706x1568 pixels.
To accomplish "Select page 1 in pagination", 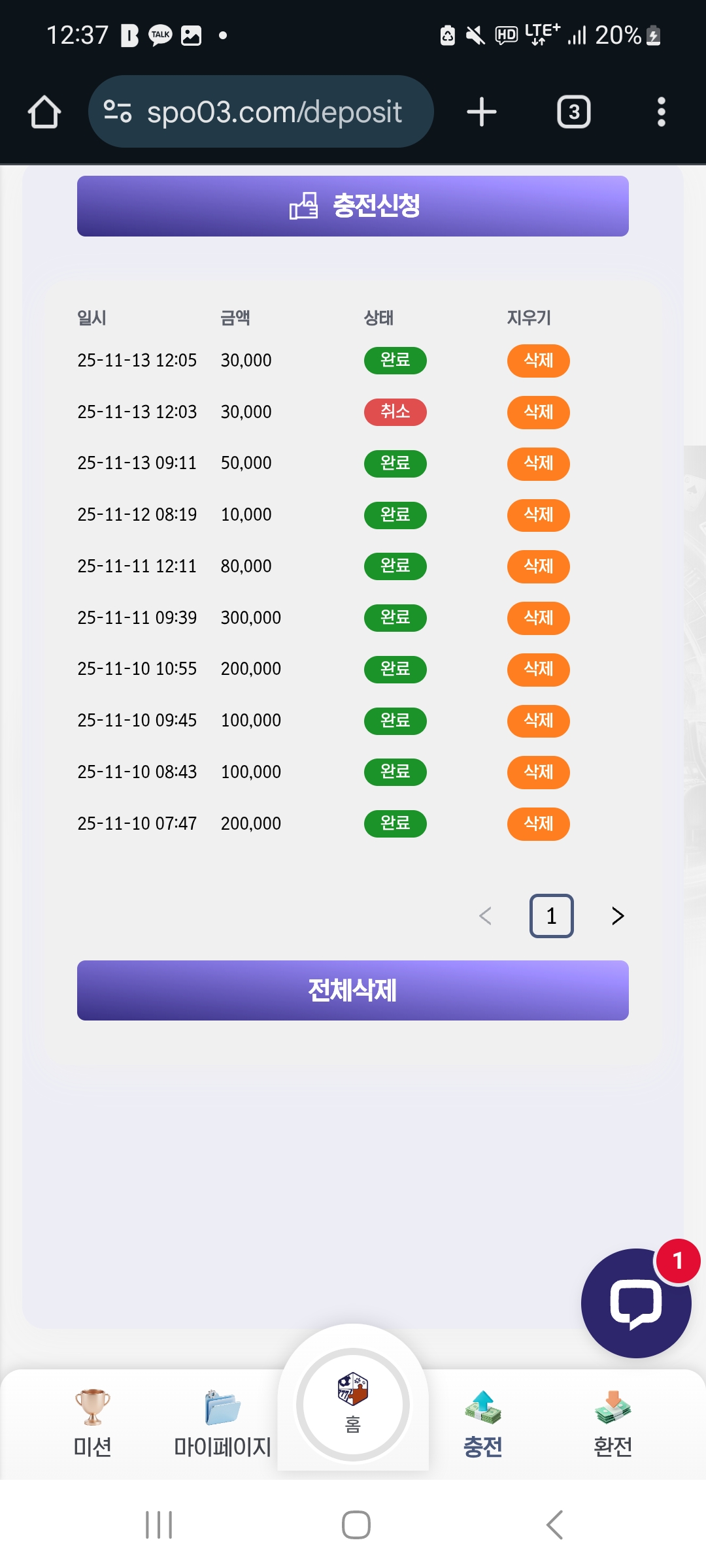I will (x=551, y=916).
